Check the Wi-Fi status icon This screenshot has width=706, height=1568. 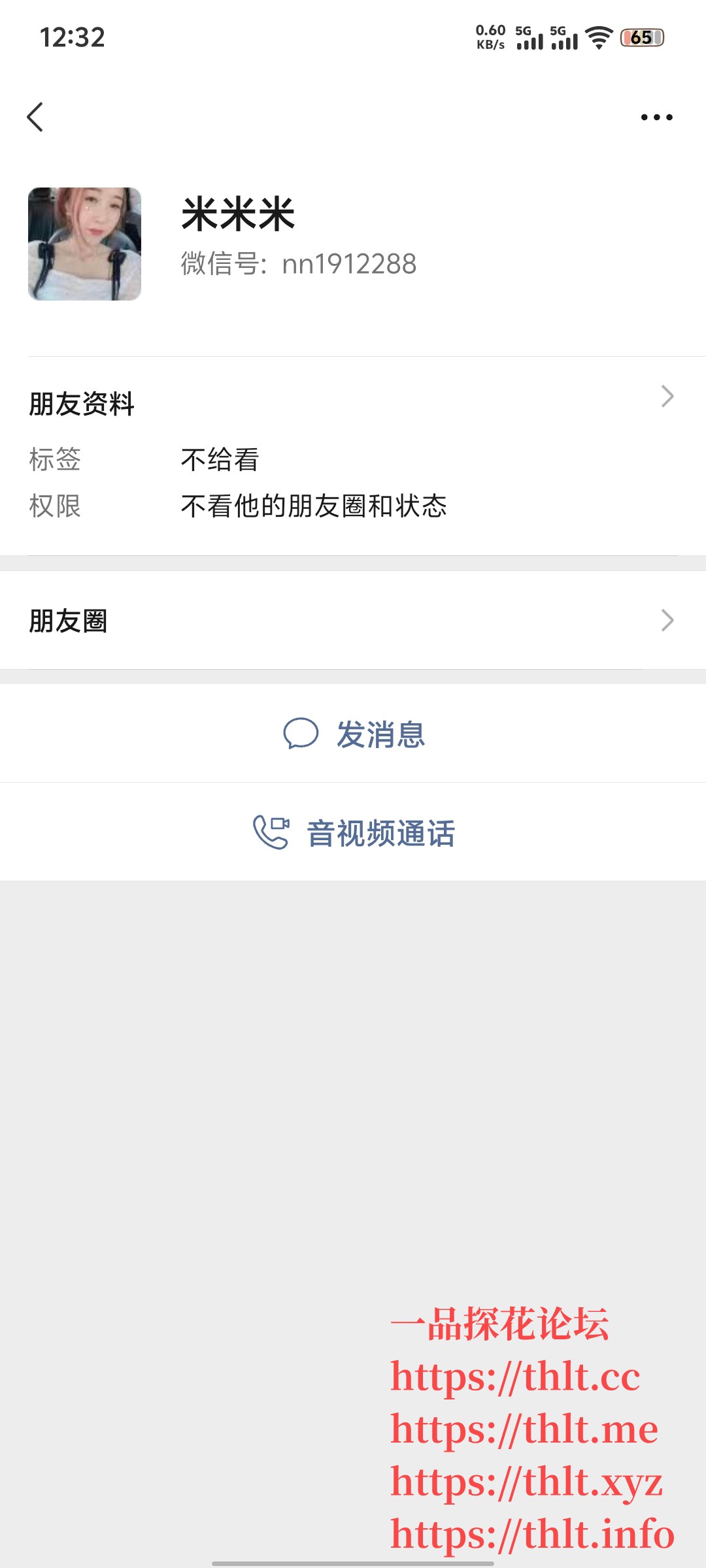(x=599, y=37)
